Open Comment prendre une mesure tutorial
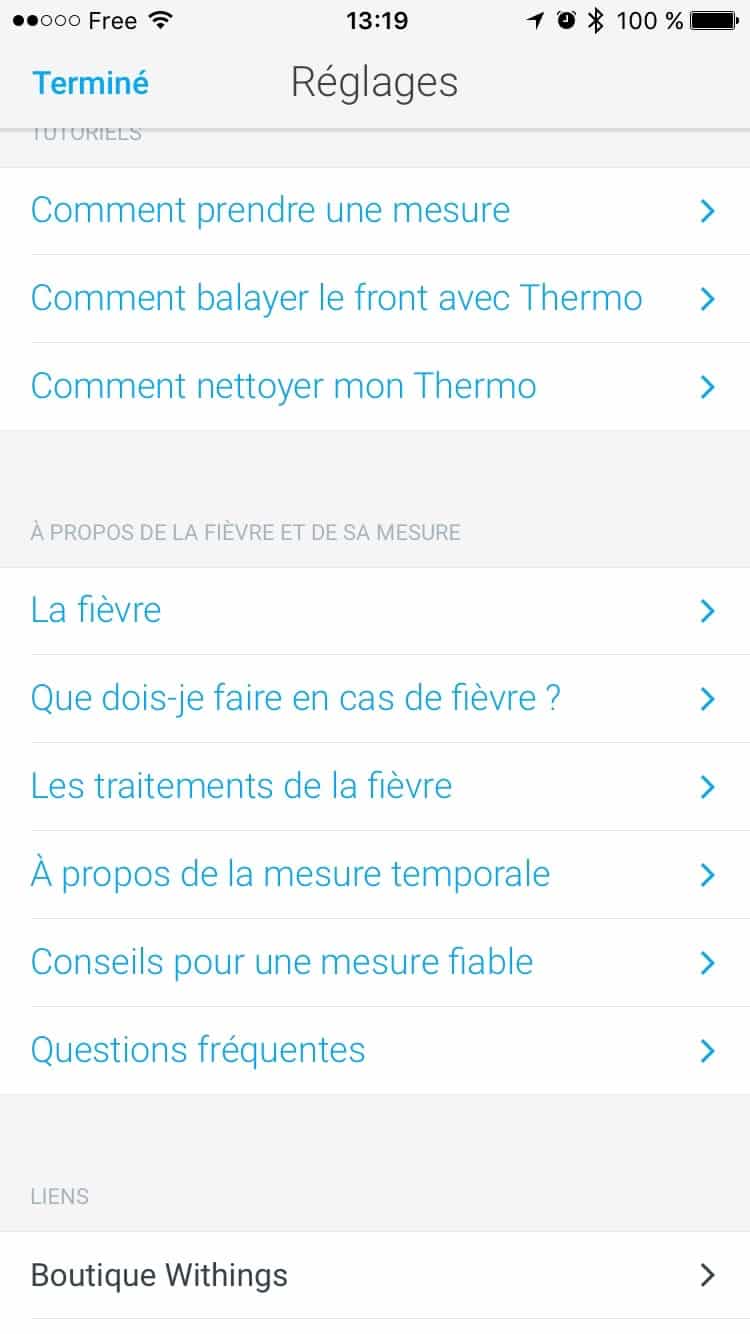This screenshot has width=750, height=1334. [375, 211]
